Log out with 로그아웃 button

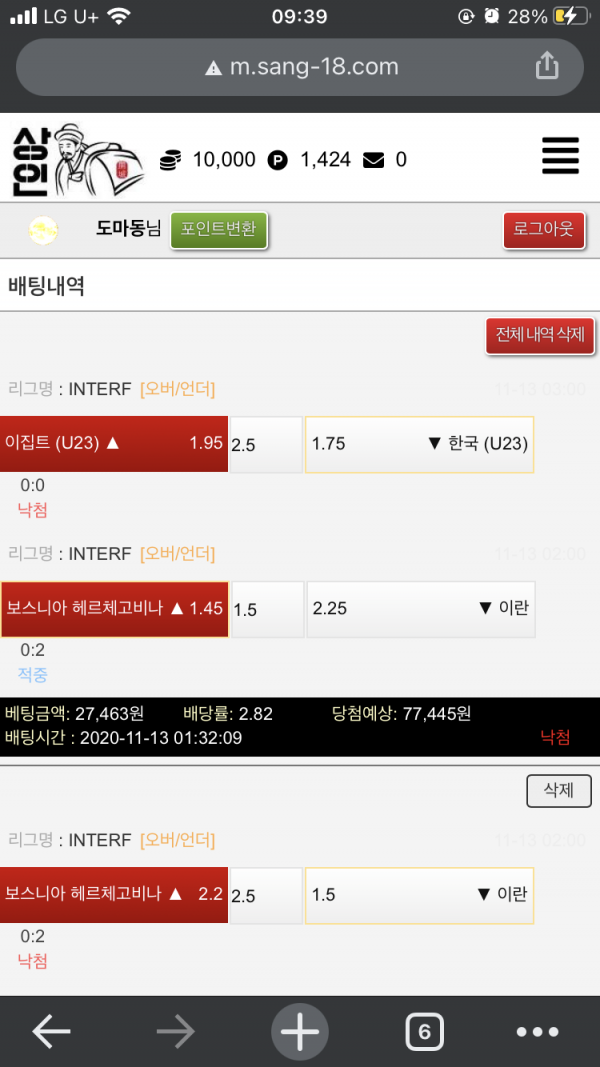tap(543, 230)
